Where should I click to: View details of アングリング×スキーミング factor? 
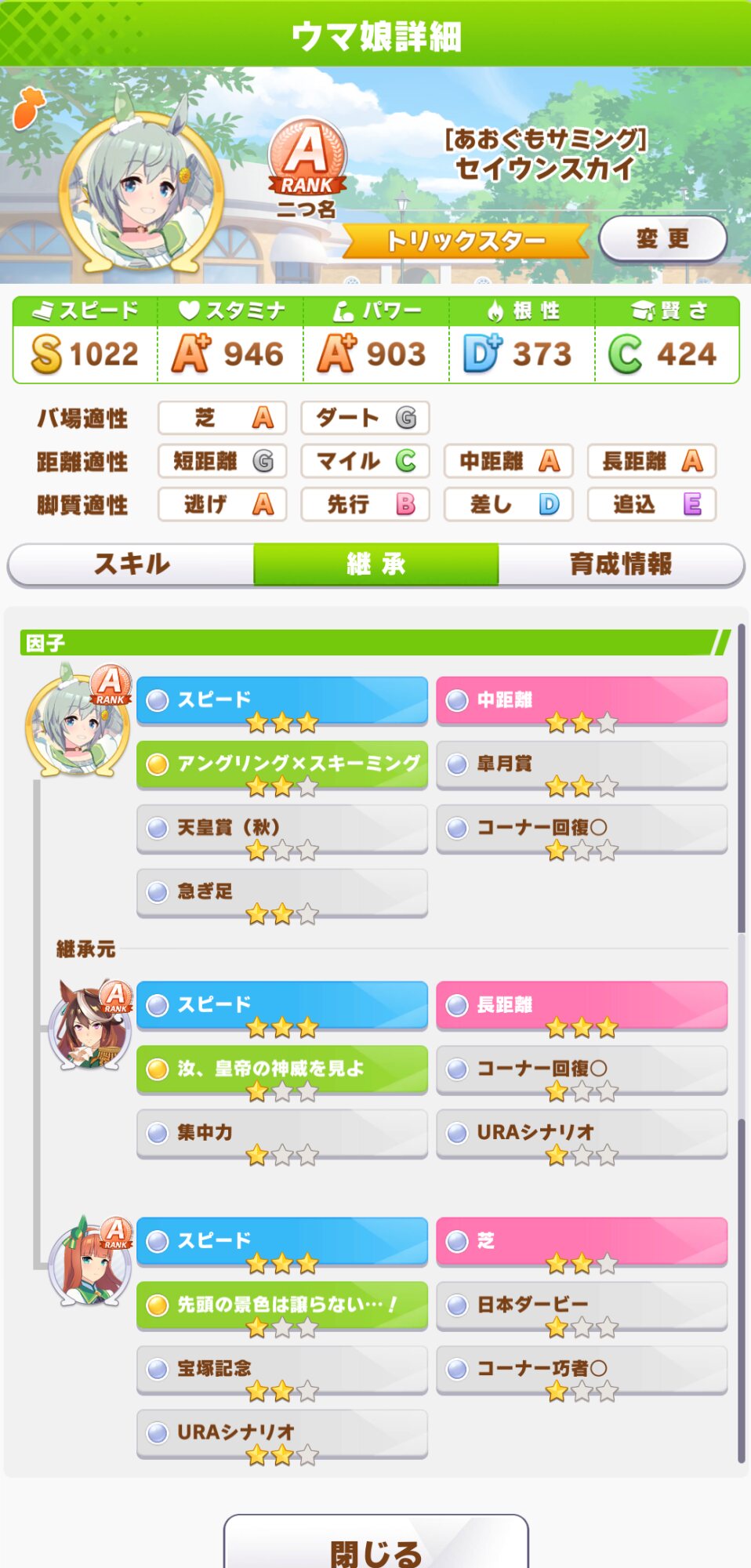pyautogui.click(x=282, y=764)
